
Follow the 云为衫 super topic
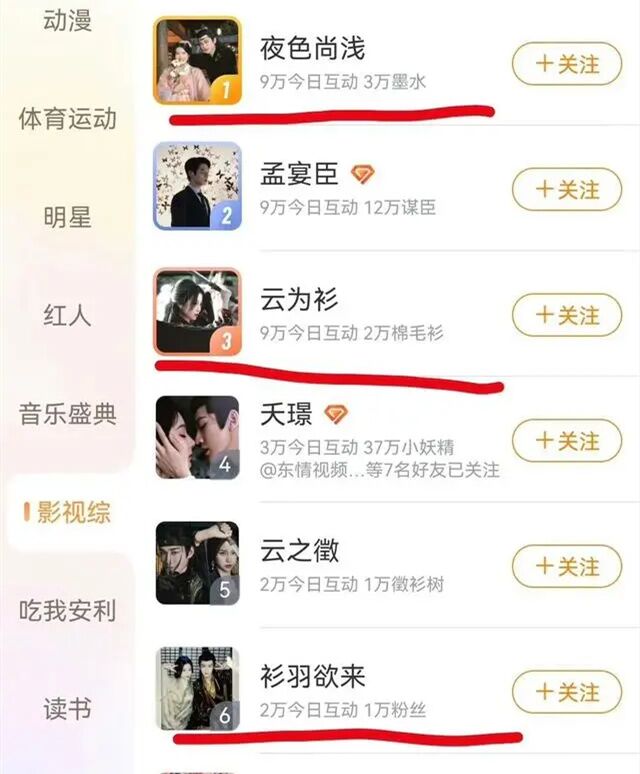point(566,315)
